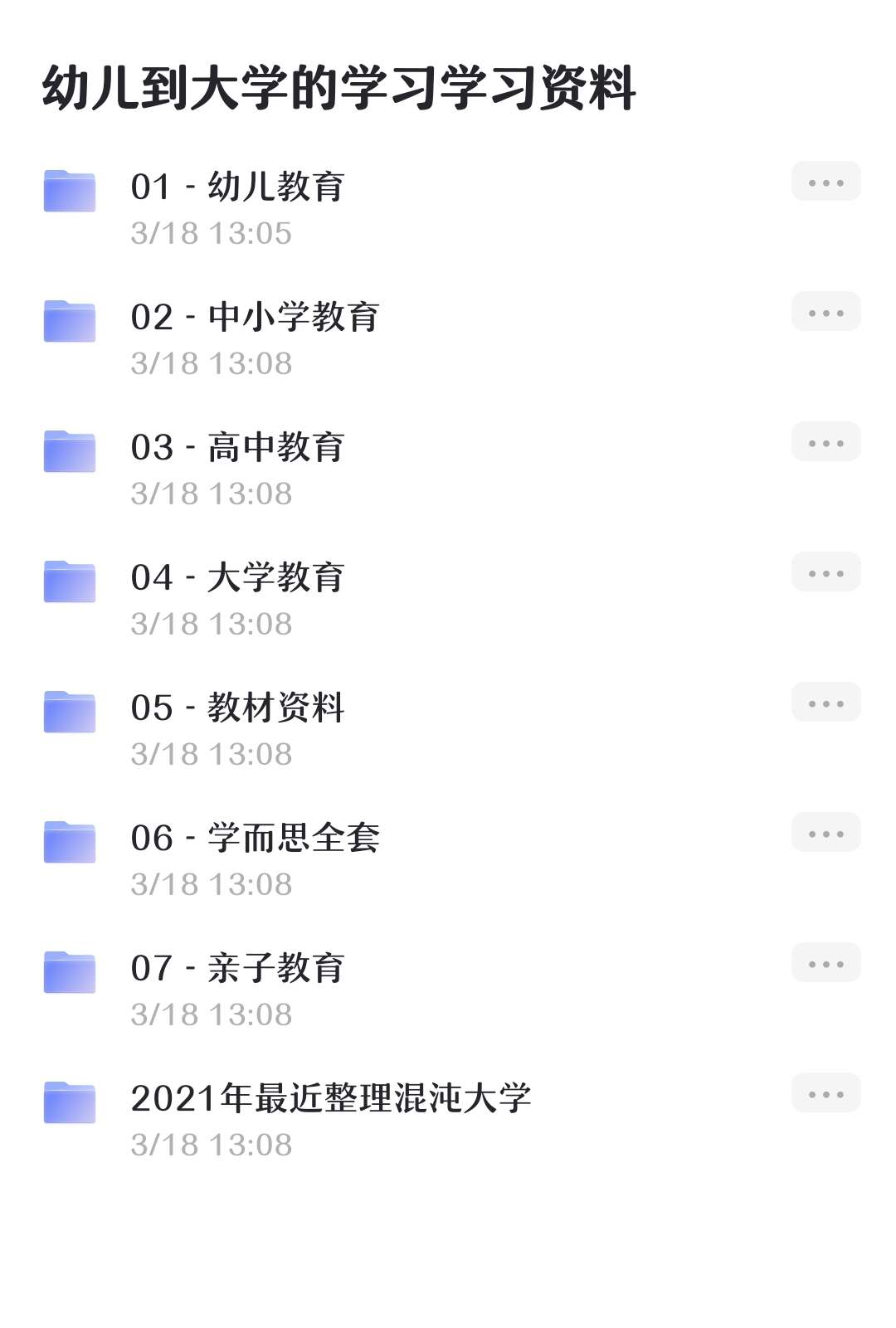Image resolution: width=896 pixels, height=1328 pixels.
Task: Open the 05 - 教材资料 folder
Action: point(237,708)
